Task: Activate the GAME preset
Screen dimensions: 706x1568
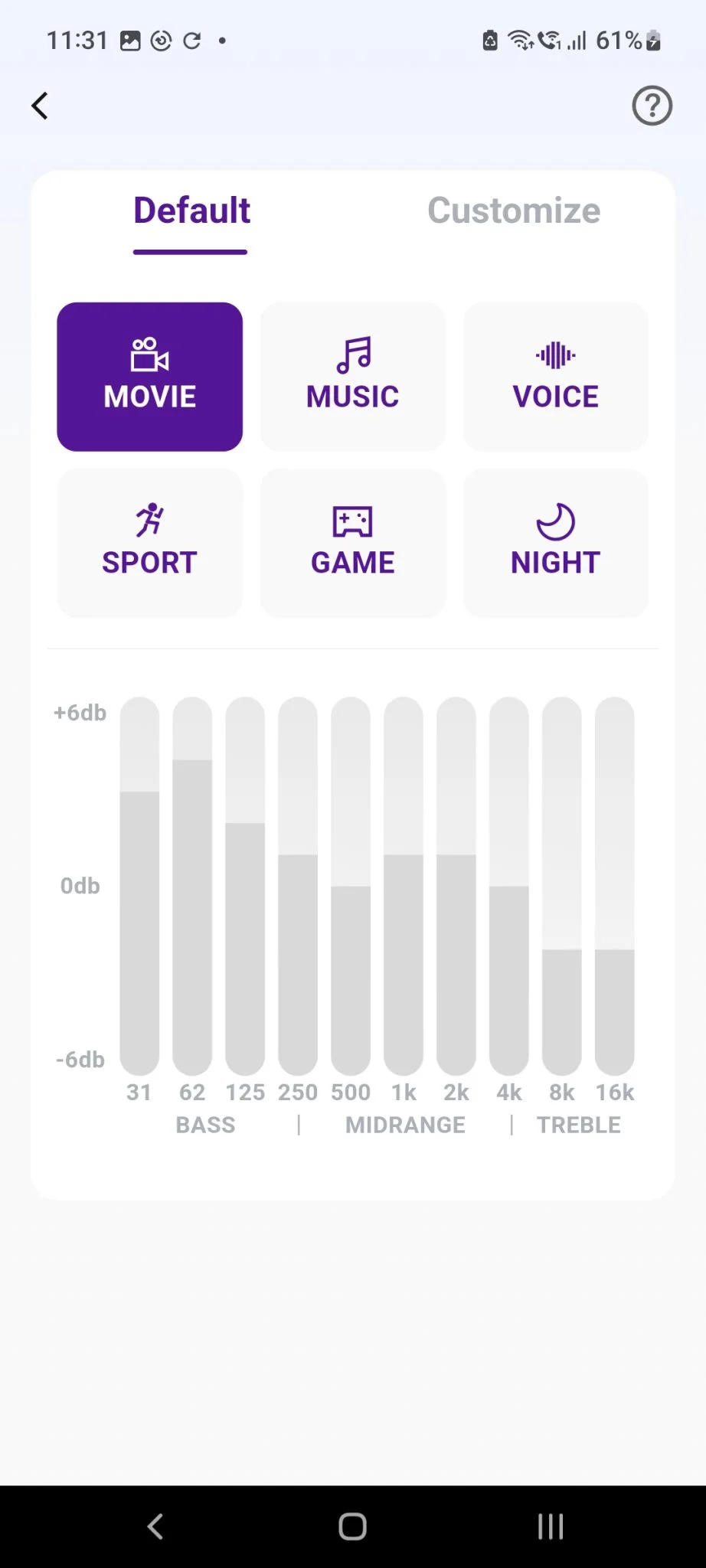Action: pyautogui.click(x=353, y=543)
